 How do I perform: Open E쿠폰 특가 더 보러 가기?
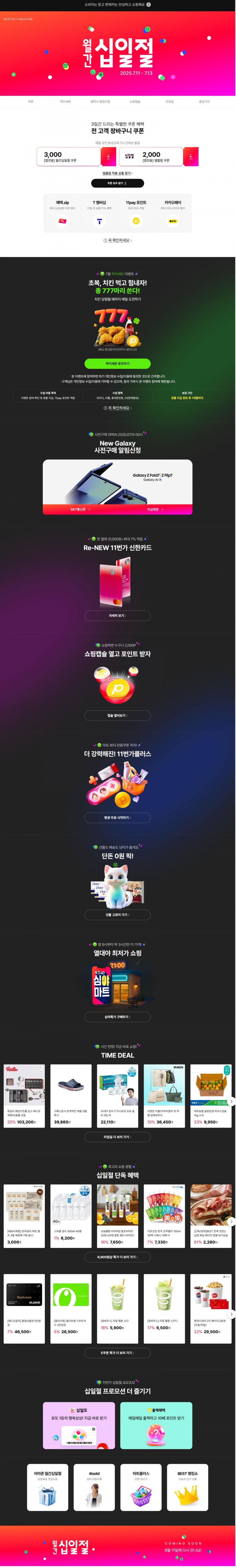(118, 1353)
